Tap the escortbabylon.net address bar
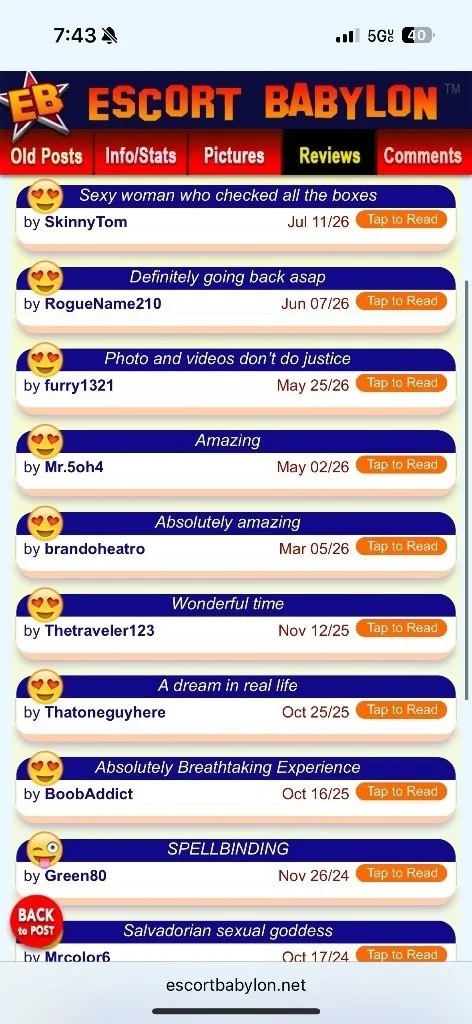Image resolution: width=472 pixels, height=1024 pixels. [236, 985]
